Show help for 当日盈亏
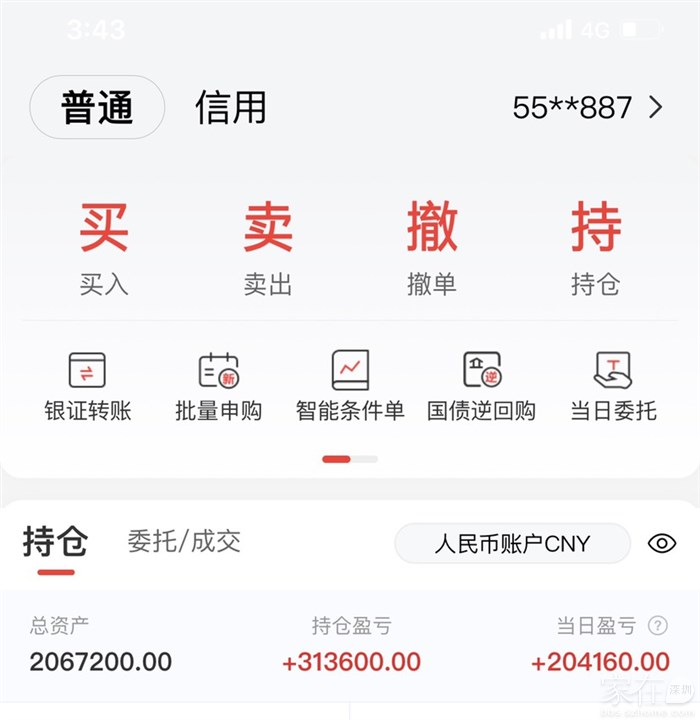Screen dimensions: 700x720 coord(657,626)
